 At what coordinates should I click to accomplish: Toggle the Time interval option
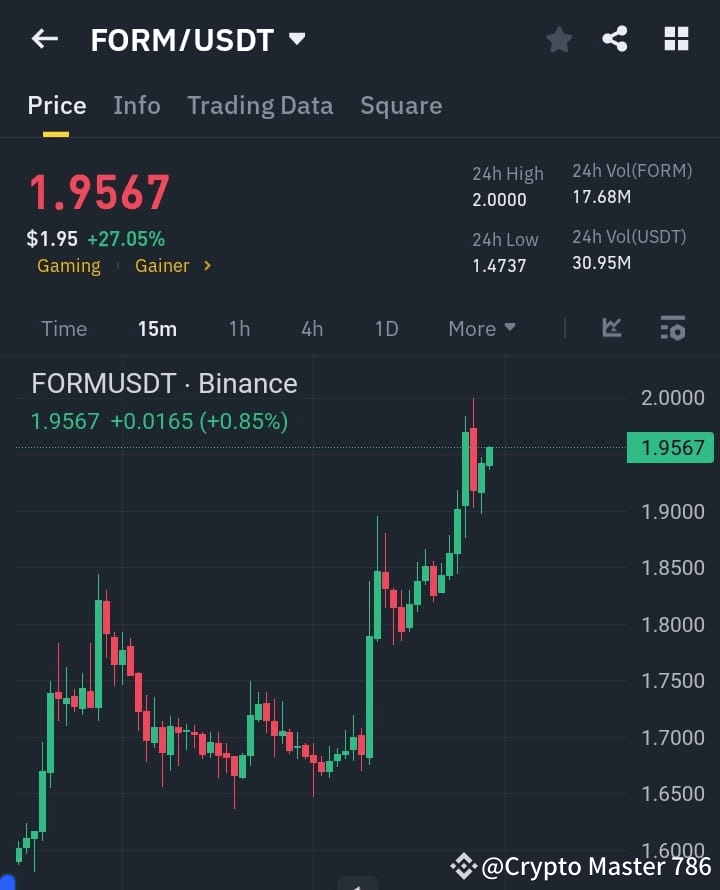pos(64,328)
